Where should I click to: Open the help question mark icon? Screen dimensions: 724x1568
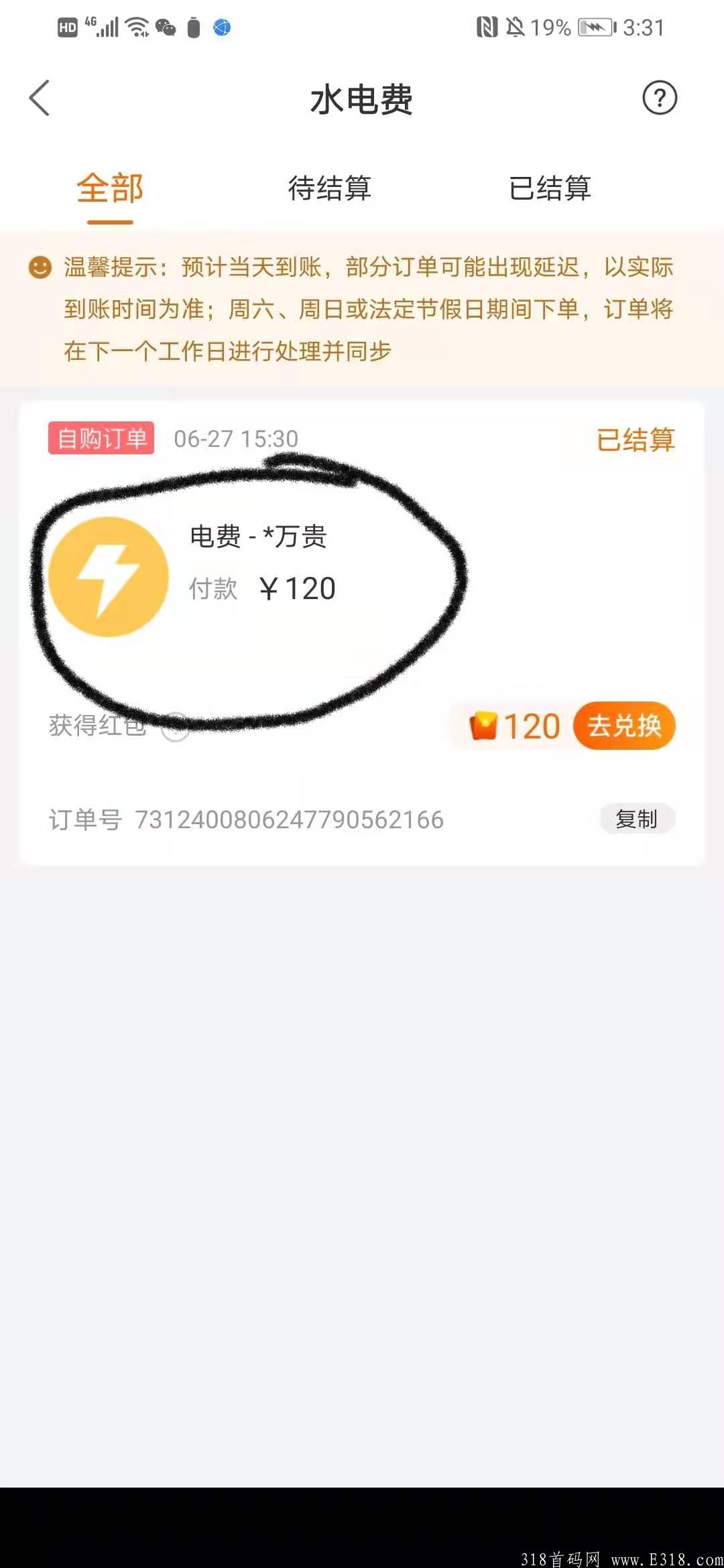pos(660,98)
